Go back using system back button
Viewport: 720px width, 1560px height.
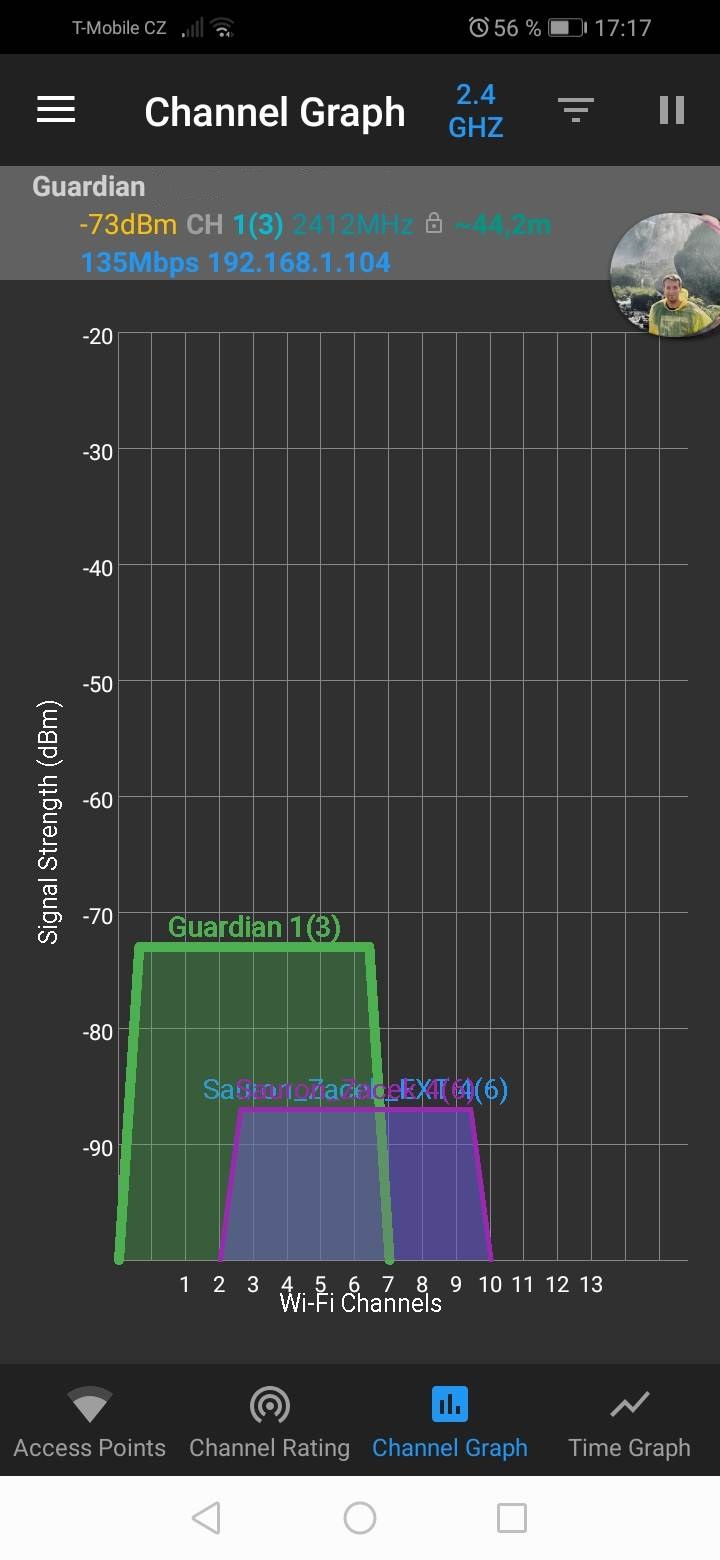(x=206, y=1518)
